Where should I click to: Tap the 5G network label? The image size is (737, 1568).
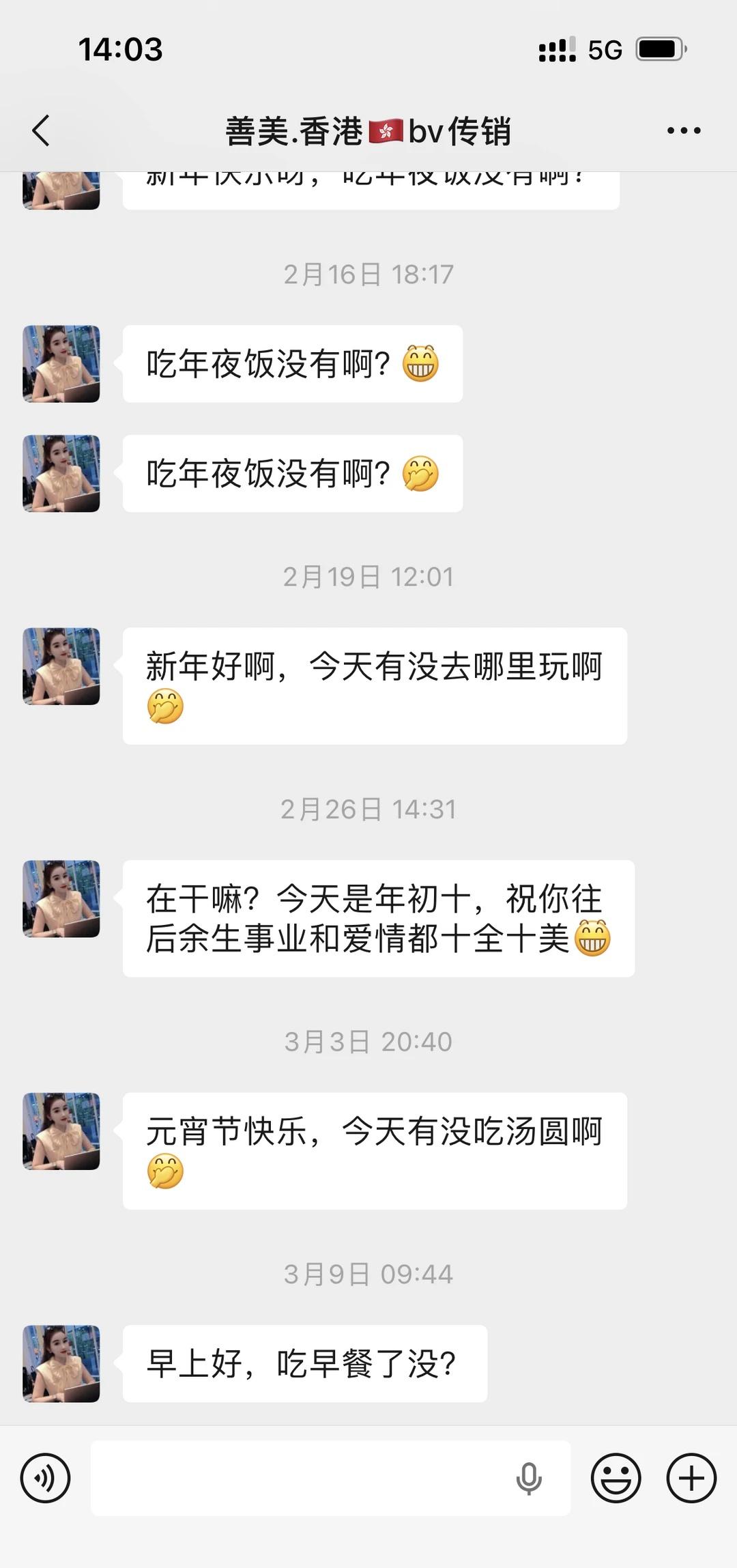(x=603, y=48)
